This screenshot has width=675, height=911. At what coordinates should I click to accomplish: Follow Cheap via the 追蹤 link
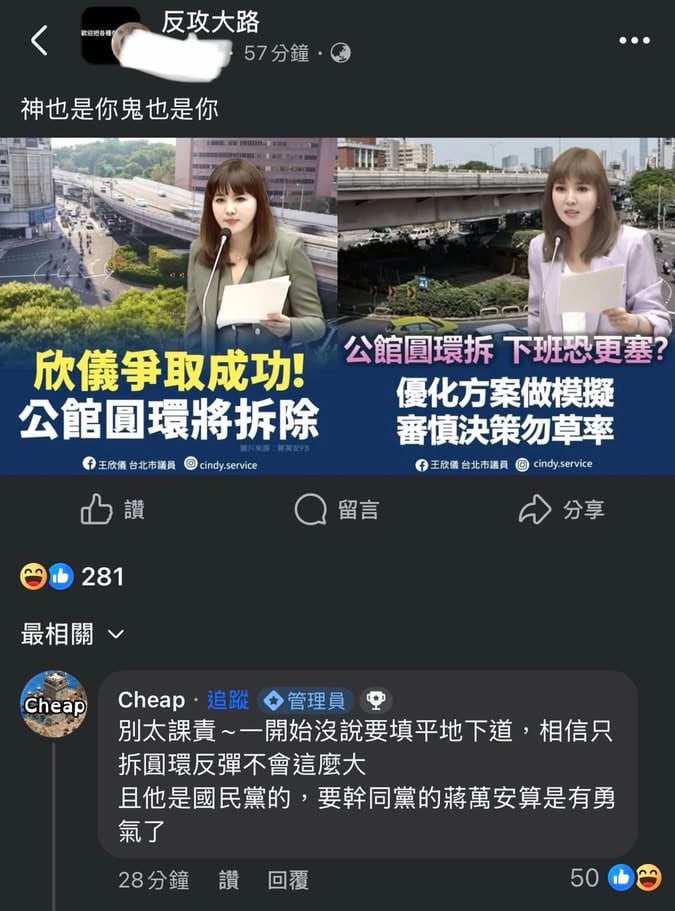[227, 700]
